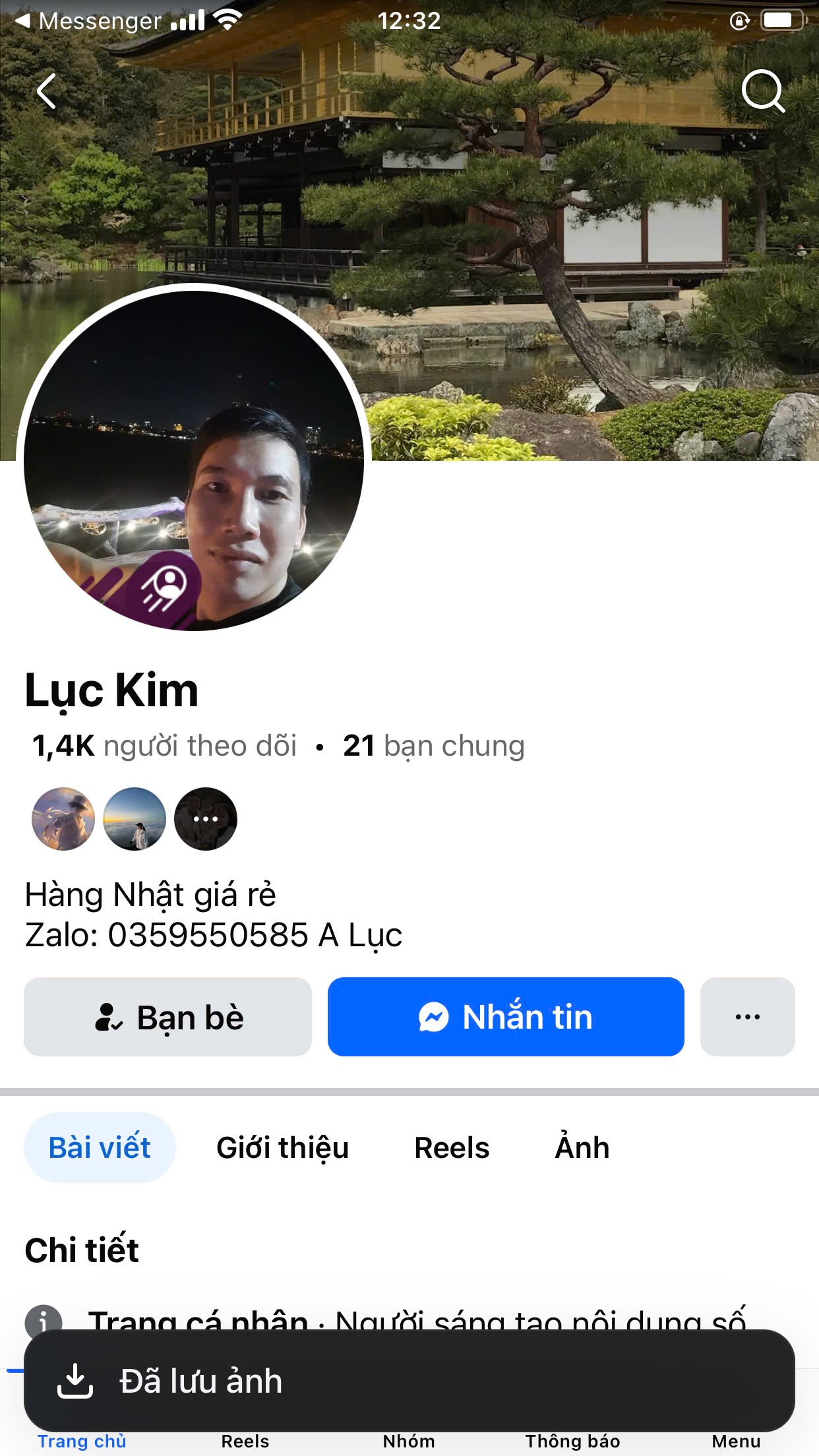Send a message with Nhắn tin

pos(506,1017)
